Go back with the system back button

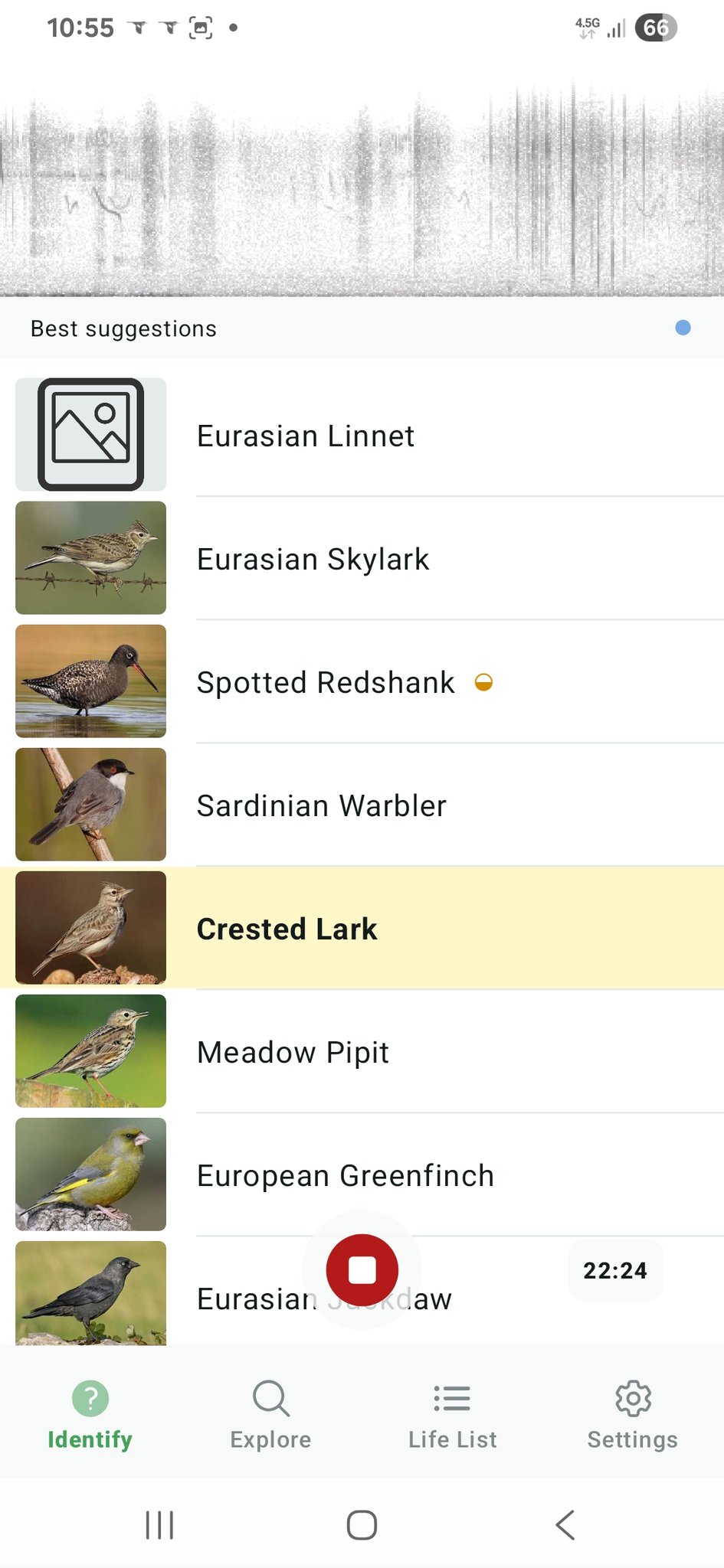tap(565, 1524)
